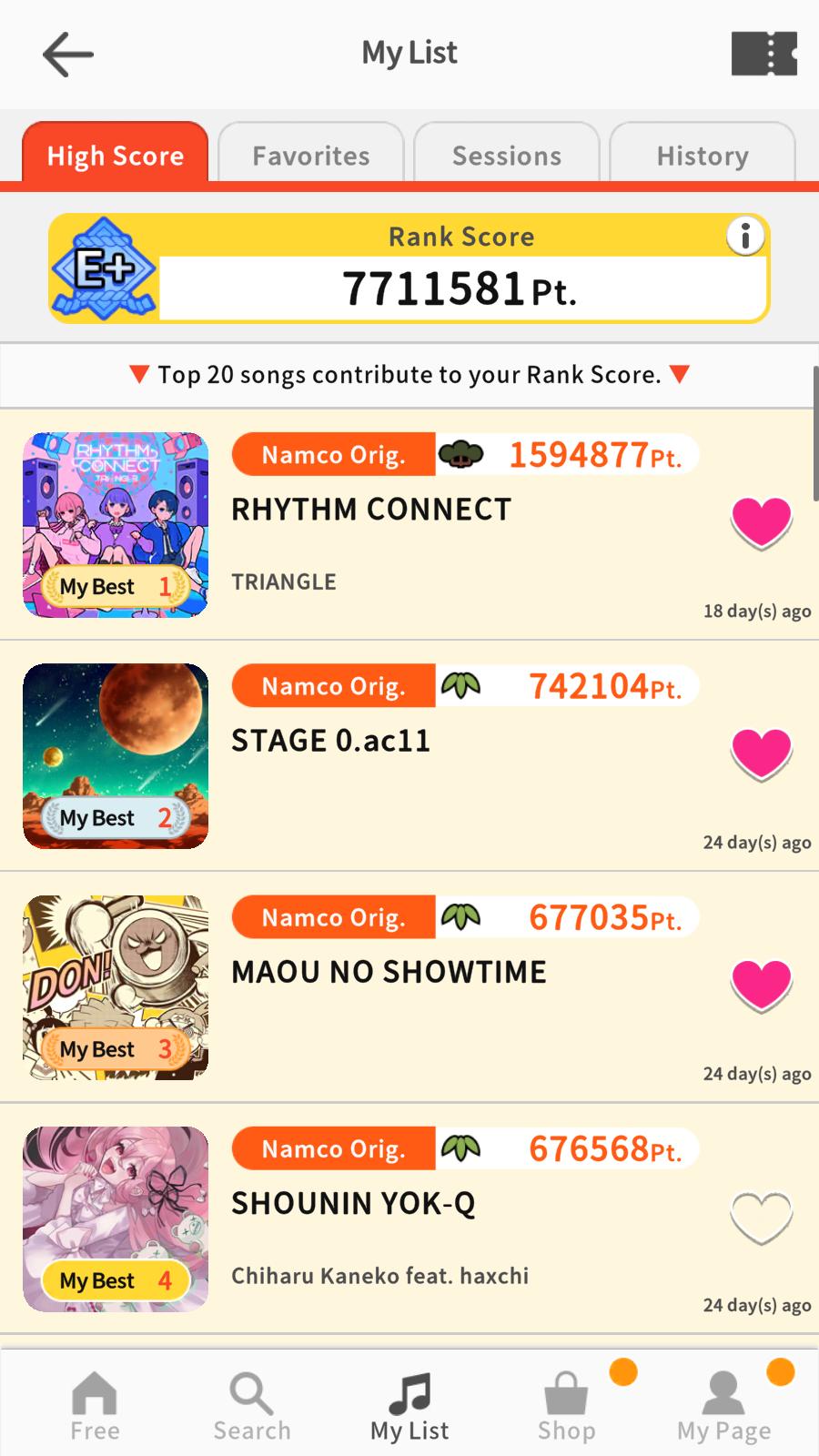Open the MAOU NO SHOWTIME song

409,986
